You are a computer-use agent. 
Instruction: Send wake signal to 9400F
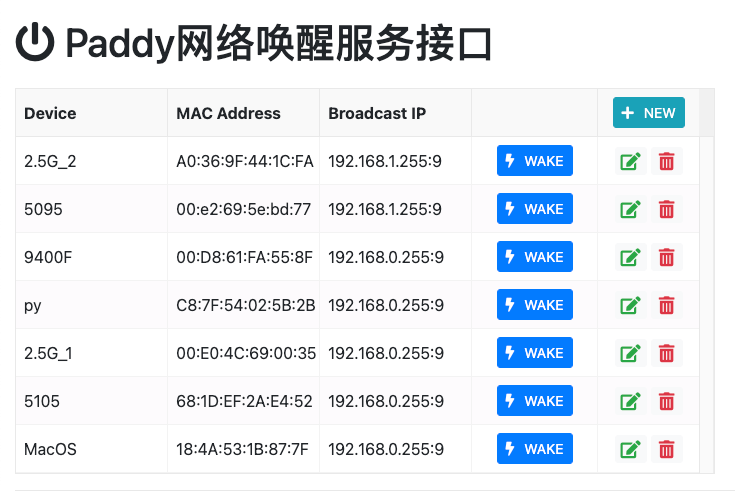coord(534,257)
